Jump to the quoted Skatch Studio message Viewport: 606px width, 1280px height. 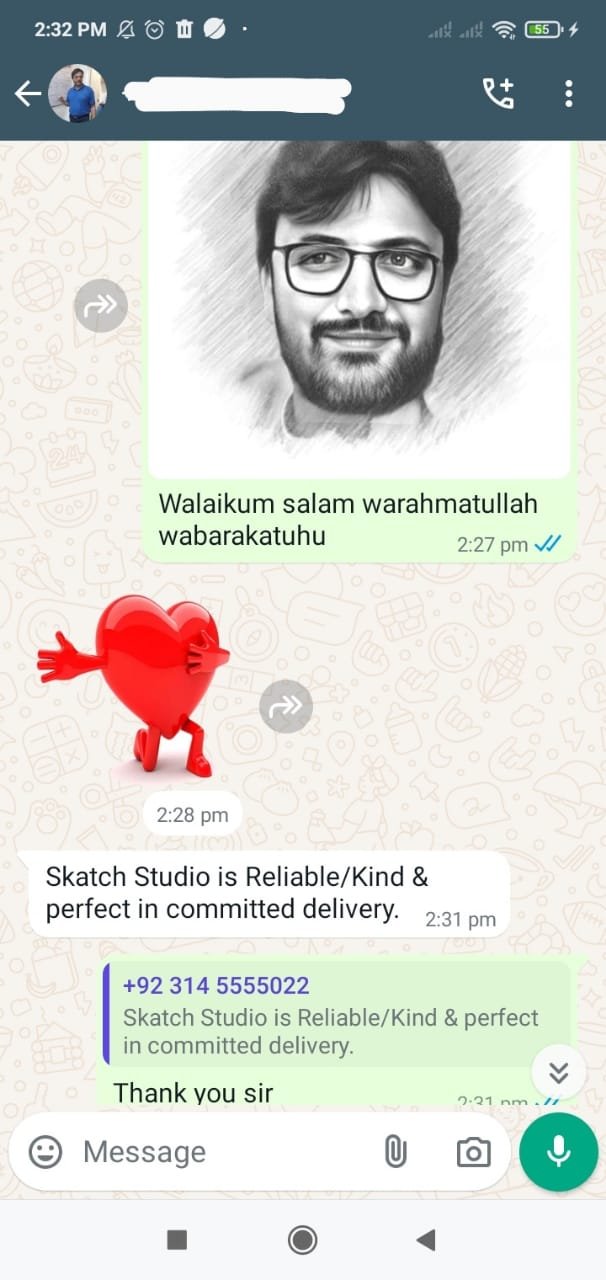click(x=336, y=1015)
